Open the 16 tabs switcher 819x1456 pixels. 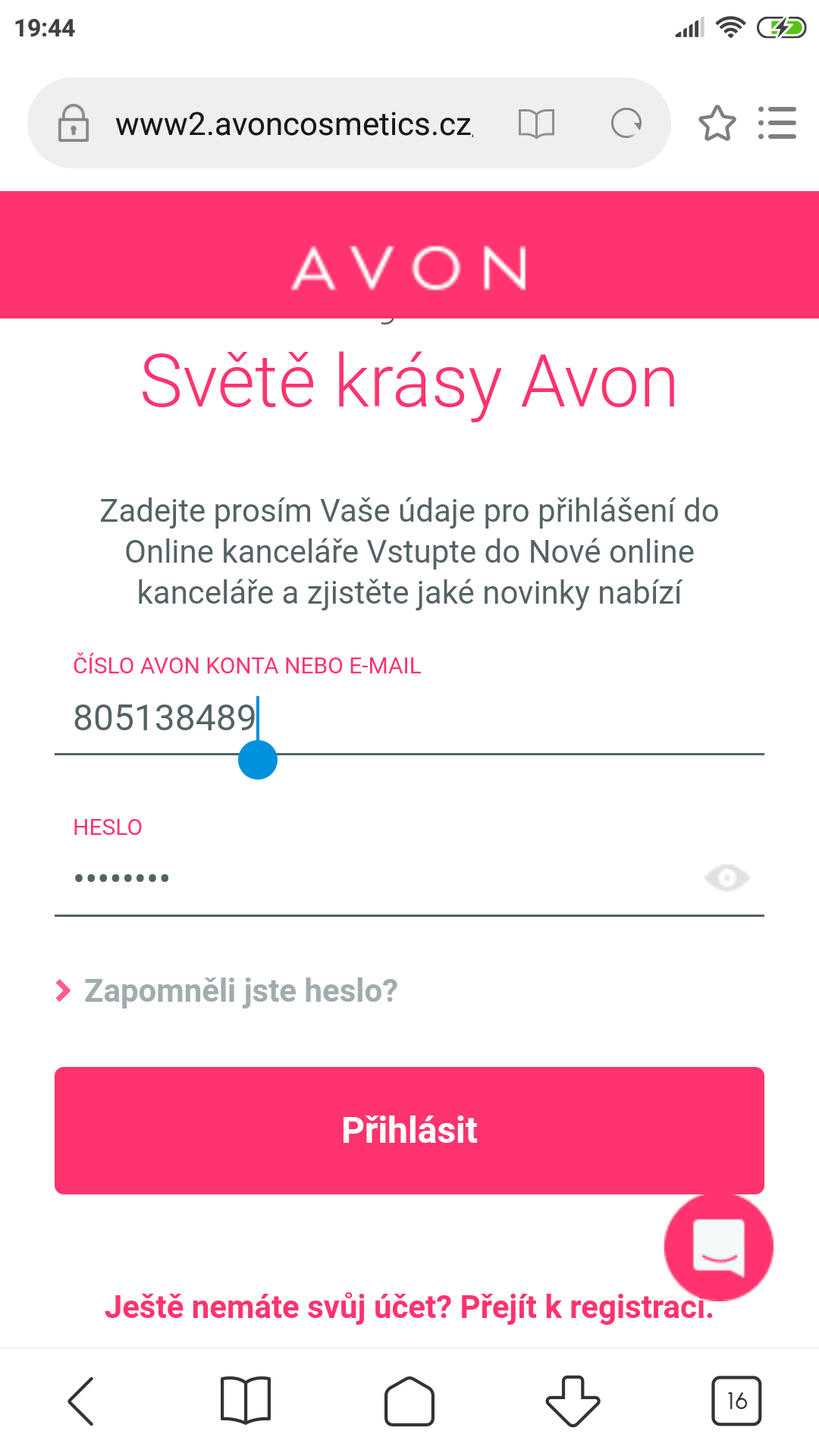pos(736,1401)
